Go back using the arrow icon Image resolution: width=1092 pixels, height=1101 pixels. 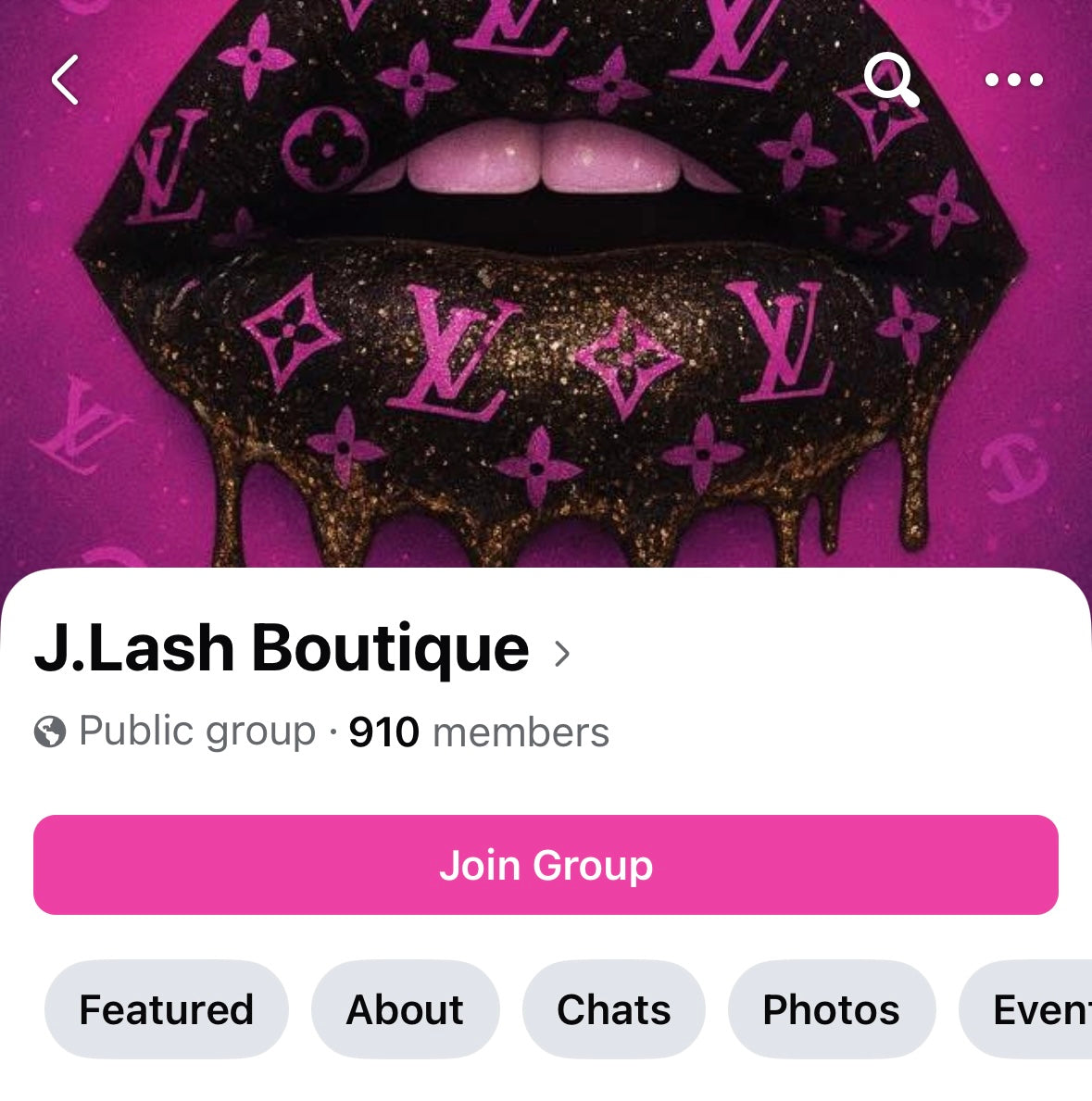(x=65, y=80)
